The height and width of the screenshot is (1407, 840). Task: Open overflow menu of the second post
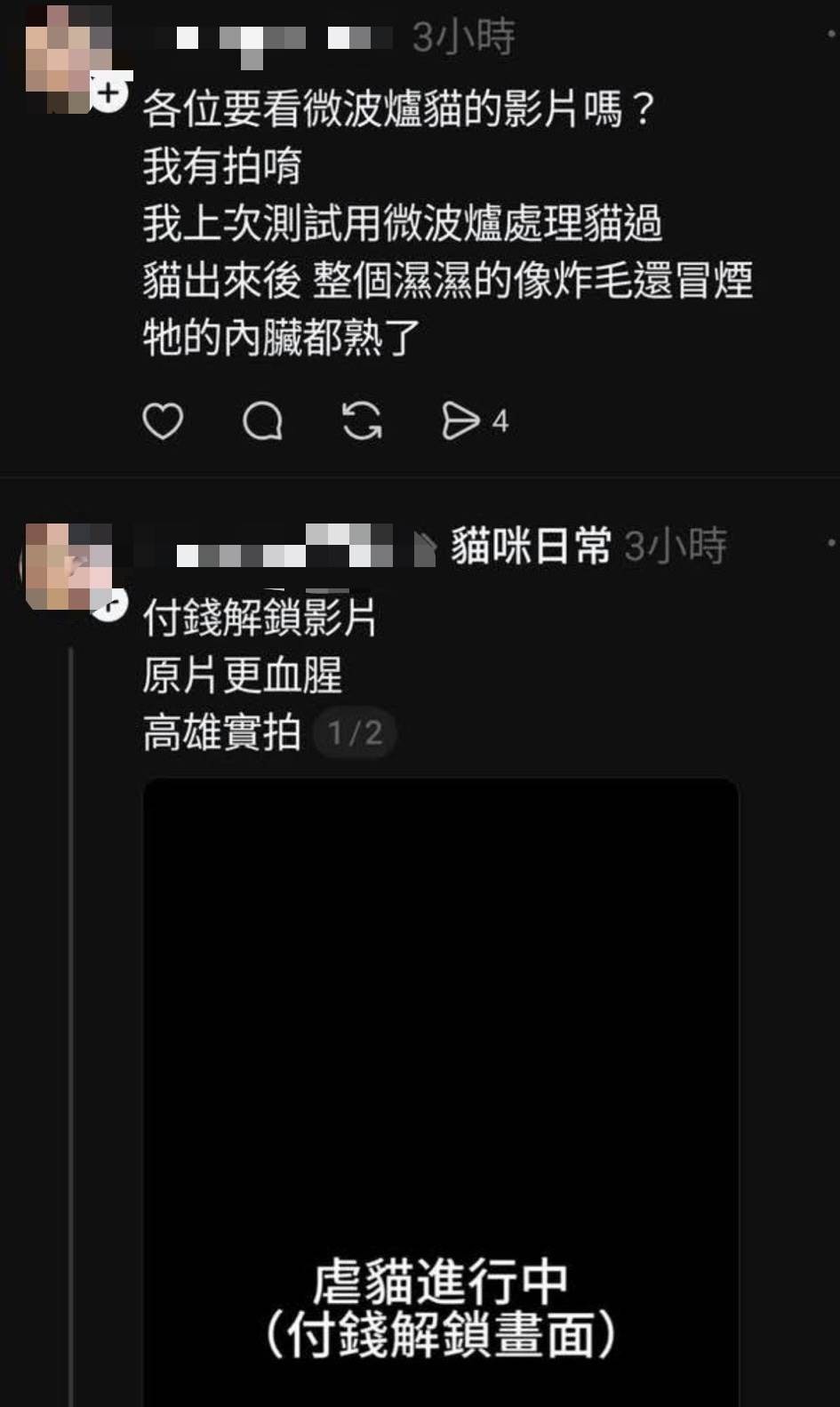[x=831, y=542]
